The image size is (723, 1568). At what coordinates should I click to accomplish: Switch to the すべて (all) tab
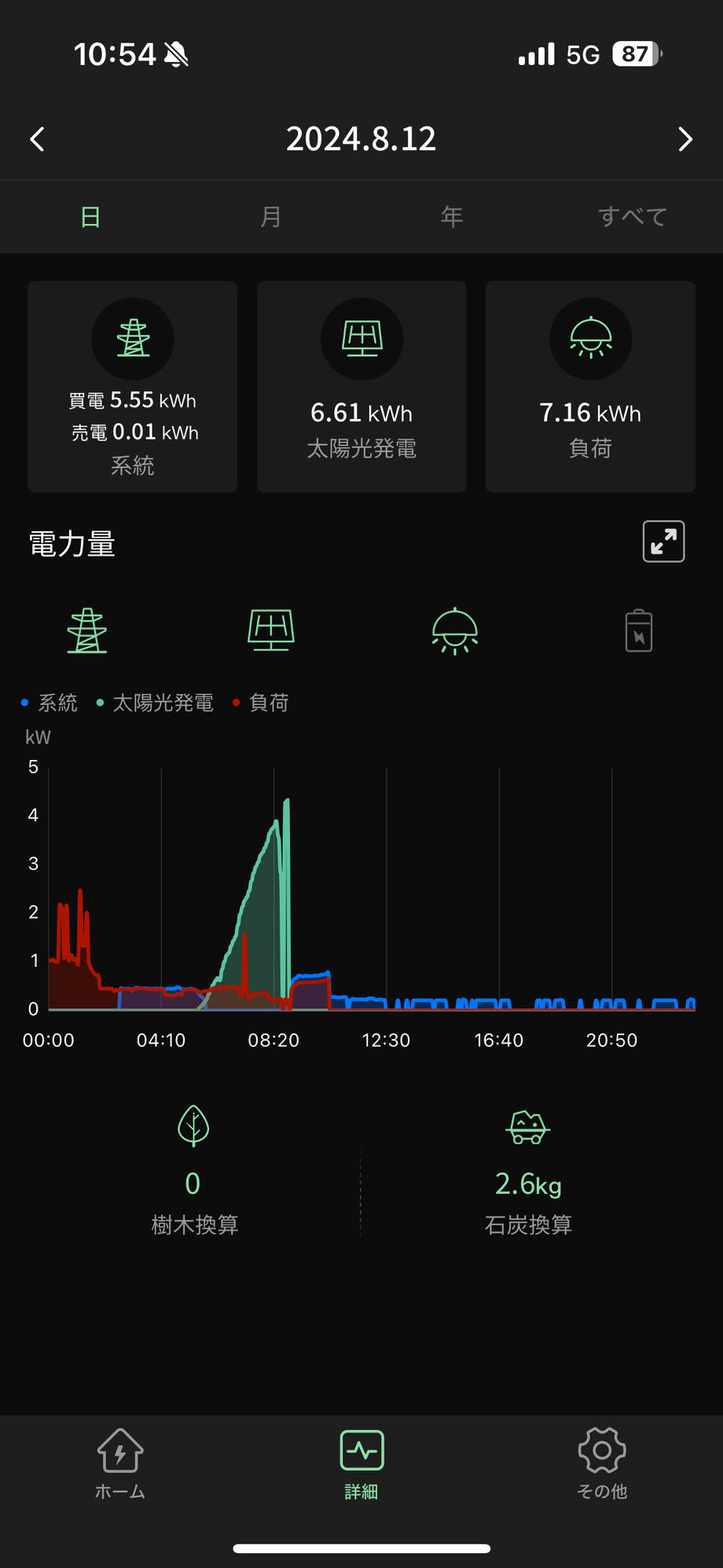pos(632,217)
